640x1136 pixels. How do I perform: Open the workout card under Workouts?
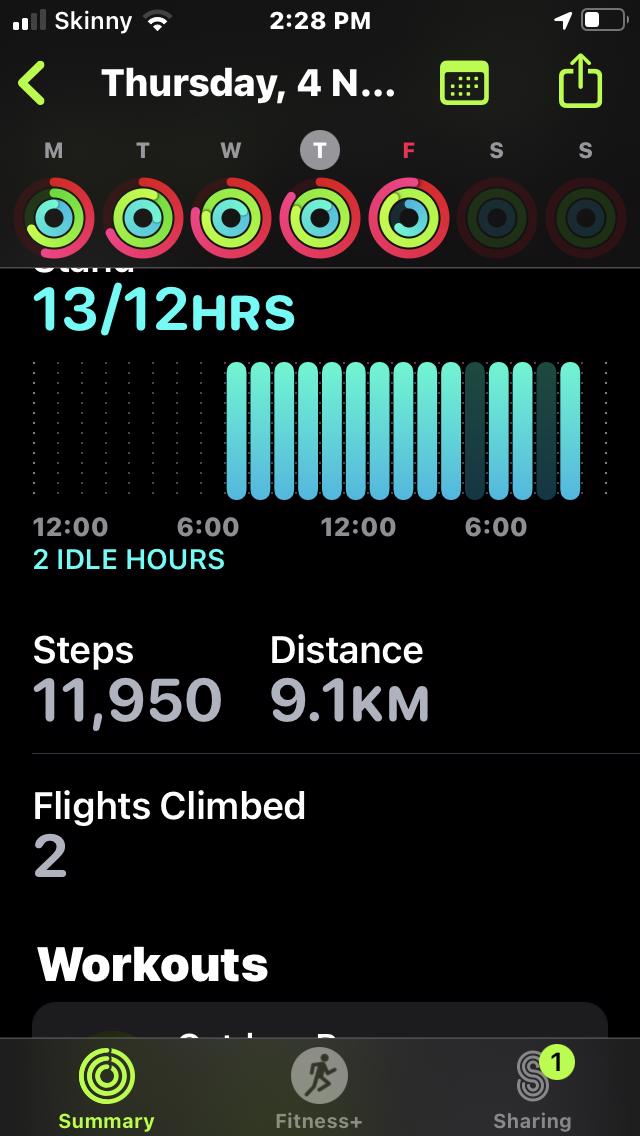[320, 1022]
